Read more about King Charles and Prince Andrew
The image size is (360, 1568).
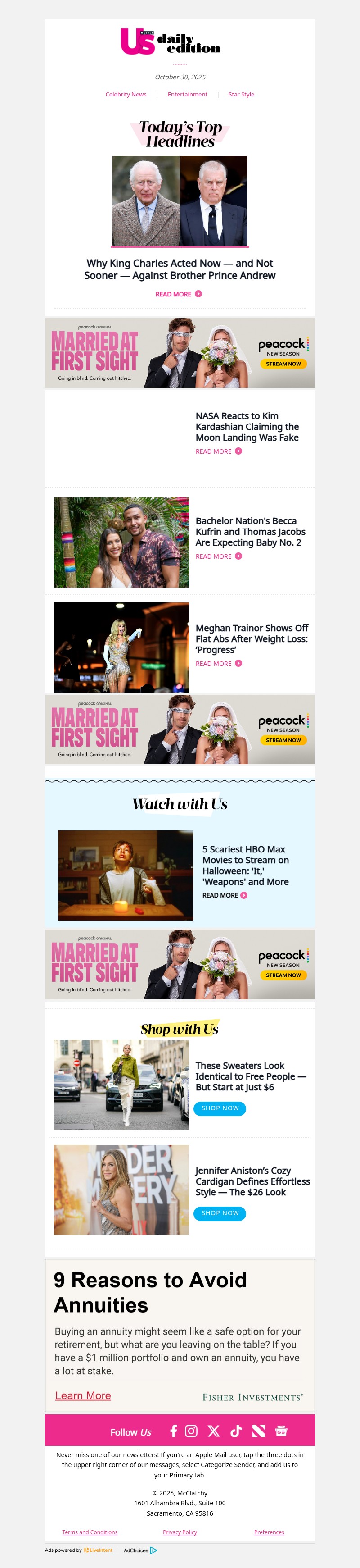tap(178, 294)
